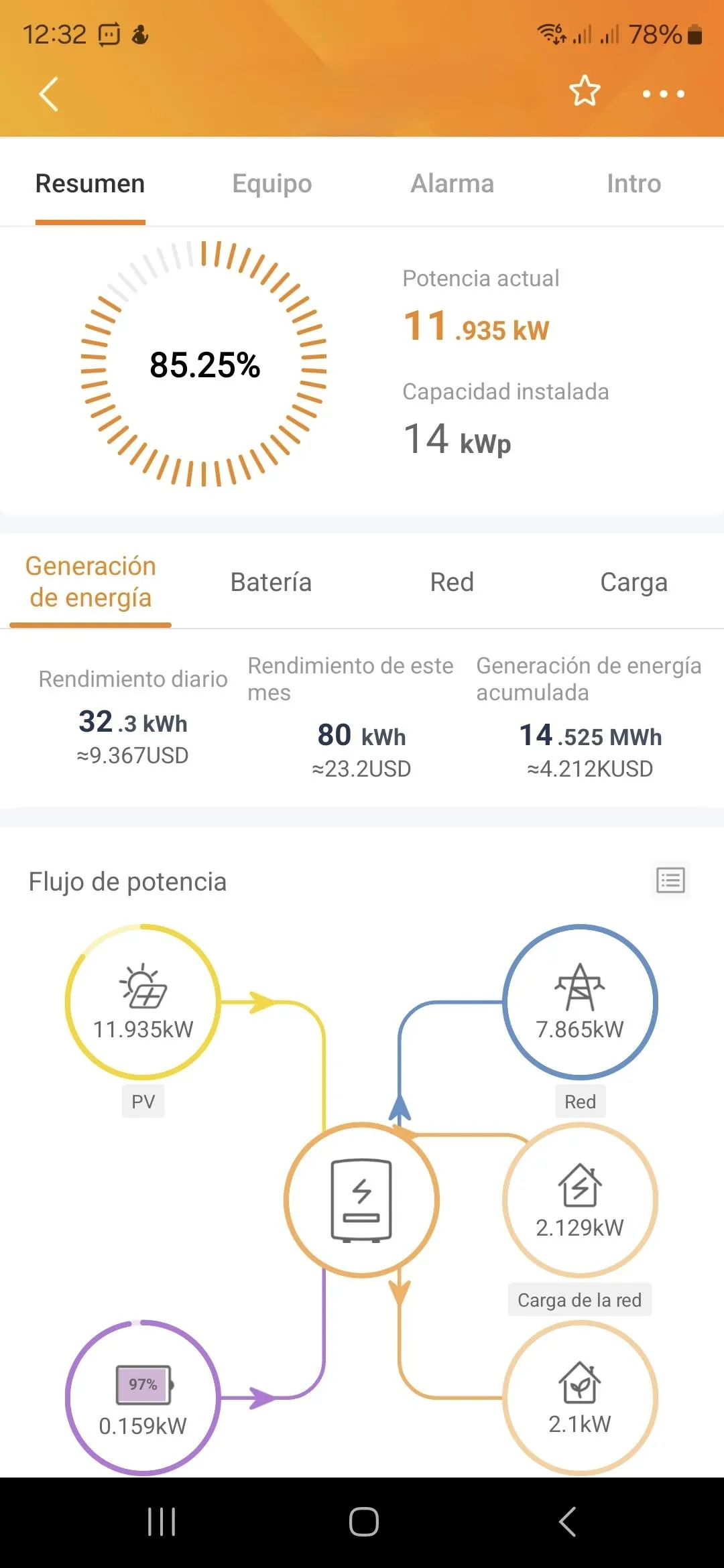724x1568 pixels.
Task: Open the Alarma tab
Action: point(452,184)
